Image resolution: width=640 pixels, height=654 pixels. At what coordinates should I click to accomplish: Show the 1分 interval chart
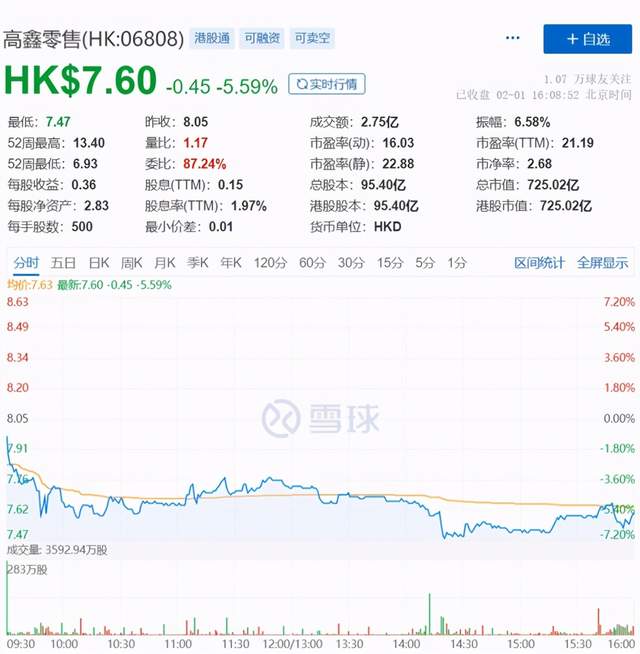coord(457,263)
